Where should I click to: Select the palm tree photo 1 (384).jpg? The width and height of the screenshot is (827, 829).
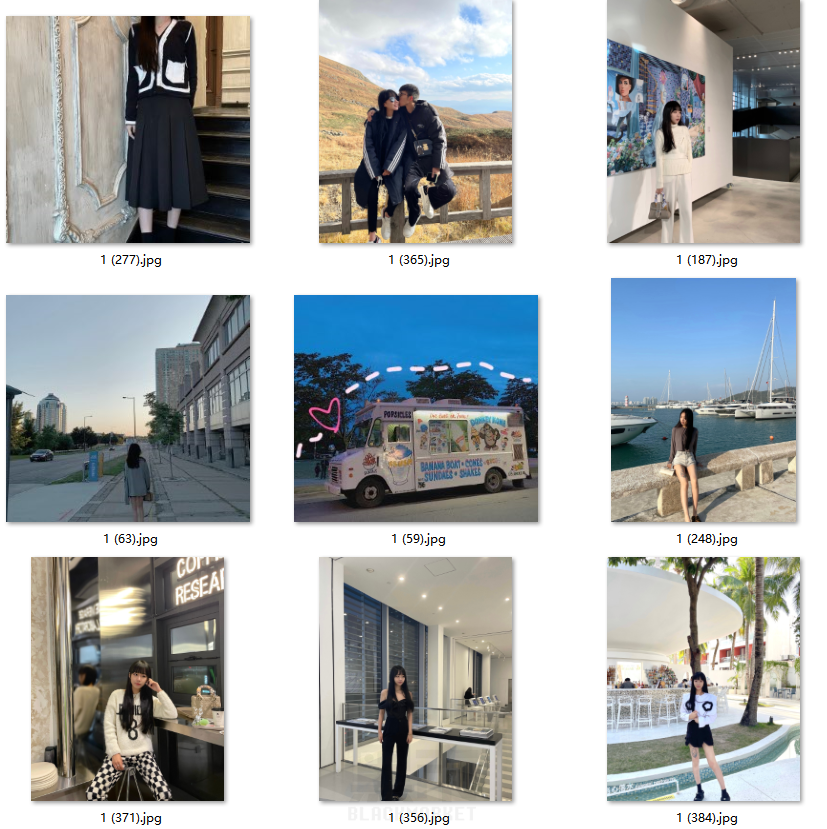tap(704, 679)
